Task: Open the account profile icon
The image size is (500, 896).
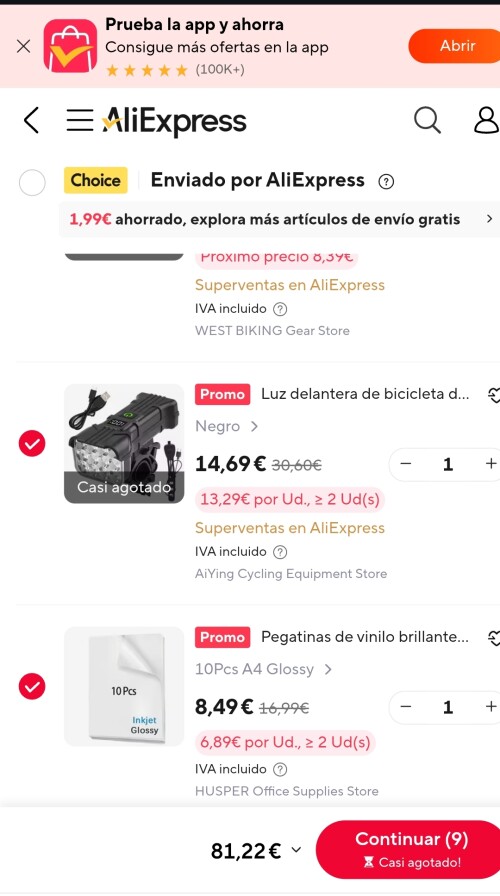Action: tap(486, 120)
